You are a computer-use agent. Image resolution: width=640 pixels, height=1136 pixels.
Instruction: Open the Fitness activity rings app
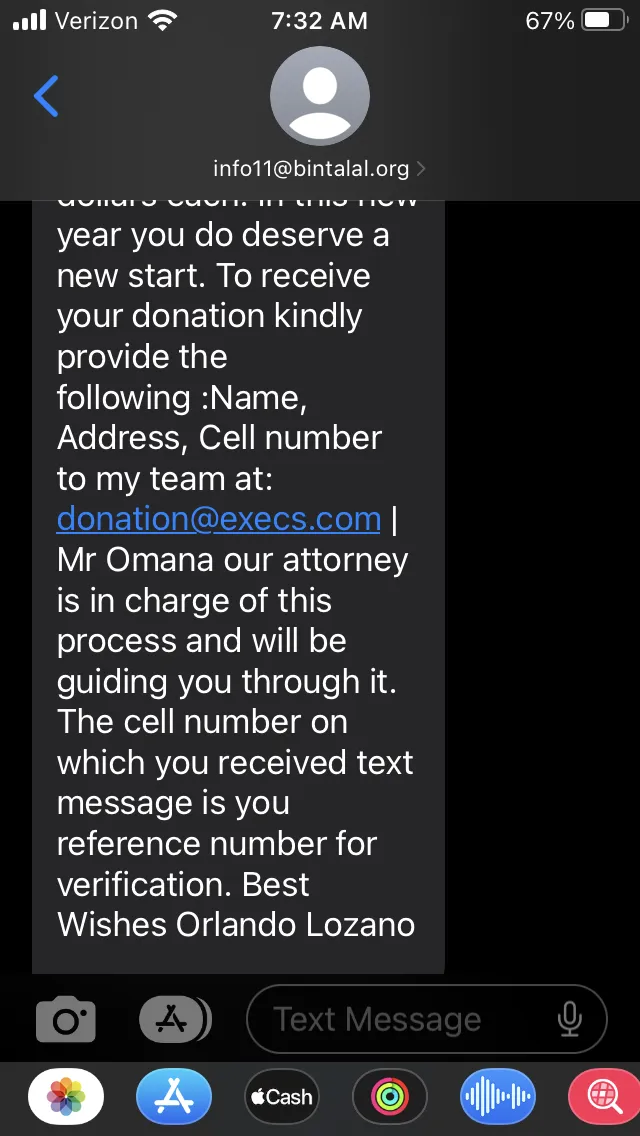[x=390, y=1097]
